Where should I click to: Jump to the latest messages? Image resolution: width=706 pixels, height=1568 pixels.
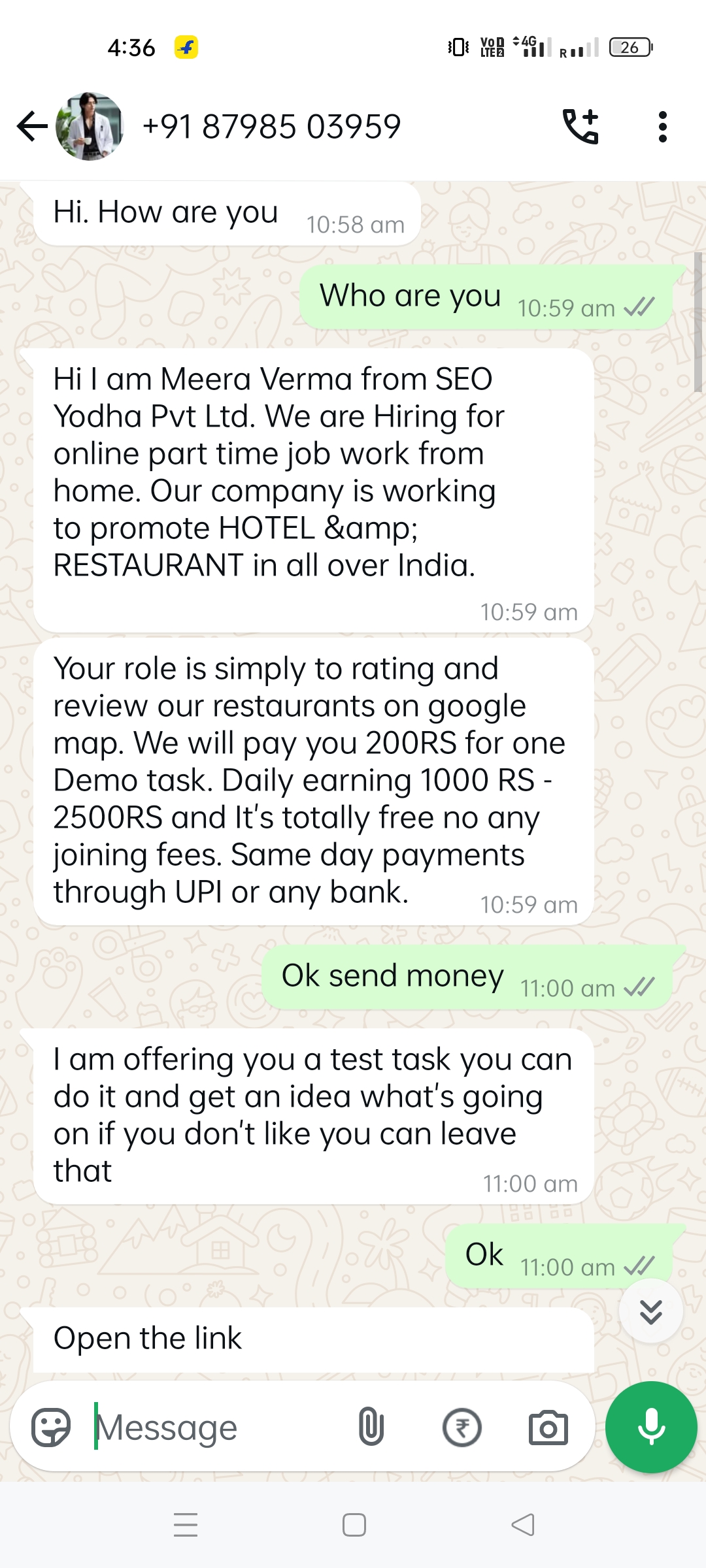651,1311
